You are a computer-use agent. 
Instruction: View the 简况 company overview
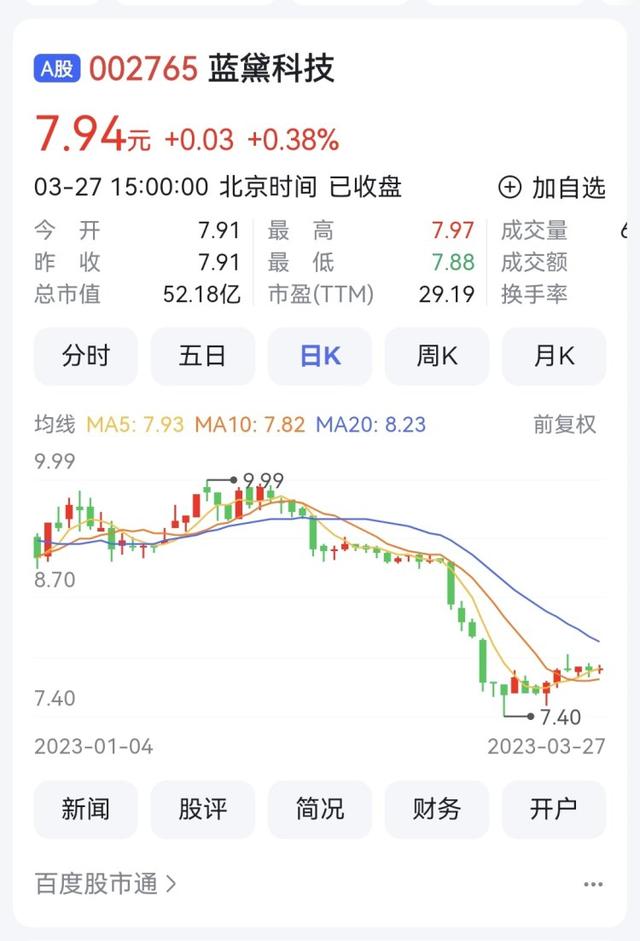tap(320, 809)
